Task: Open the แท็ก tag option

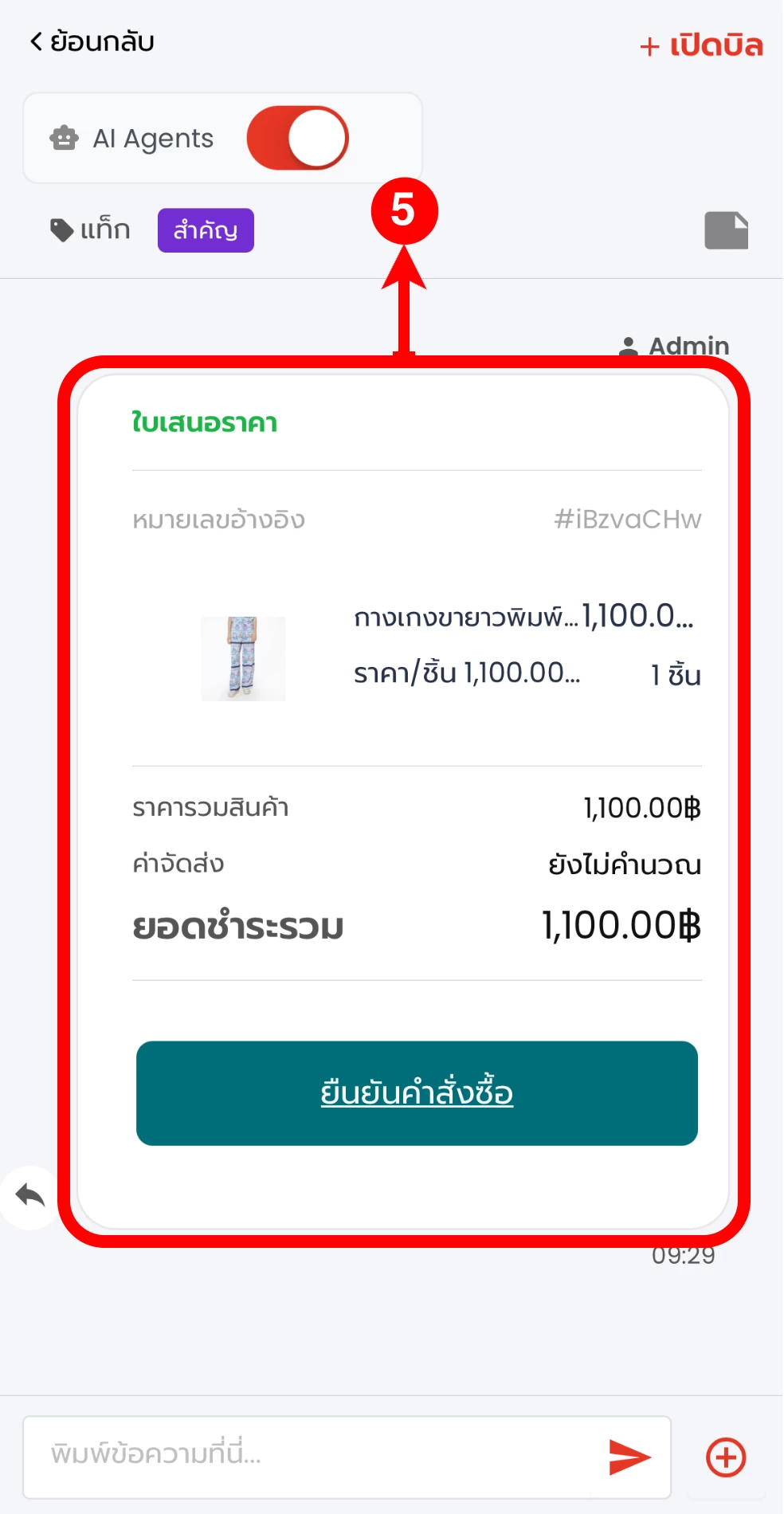Action: point(90,230)
